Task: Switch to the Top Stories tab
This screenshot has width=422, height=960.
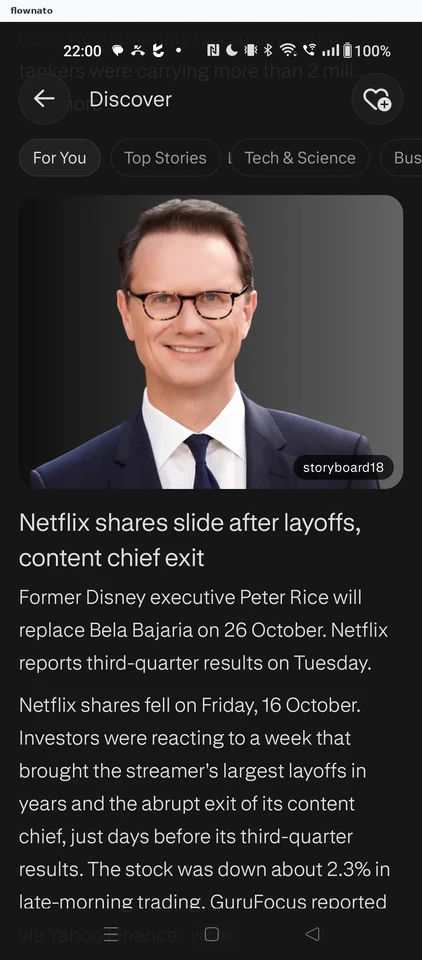Action: [x=165, y=158]
